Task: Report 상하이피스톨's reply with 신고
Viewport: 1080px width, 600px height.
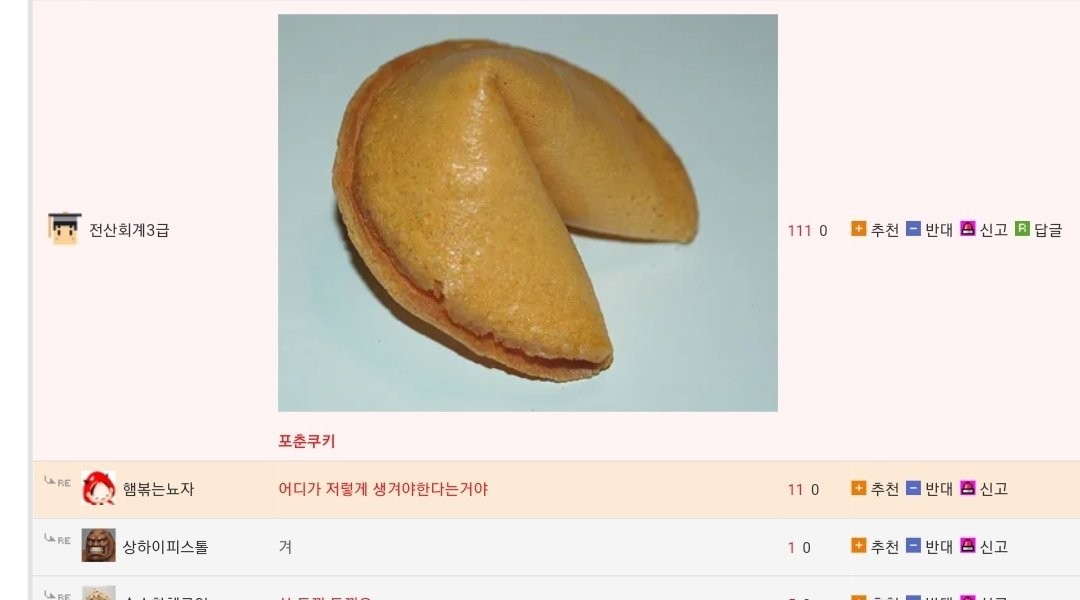Action: (x=984, y=547)
